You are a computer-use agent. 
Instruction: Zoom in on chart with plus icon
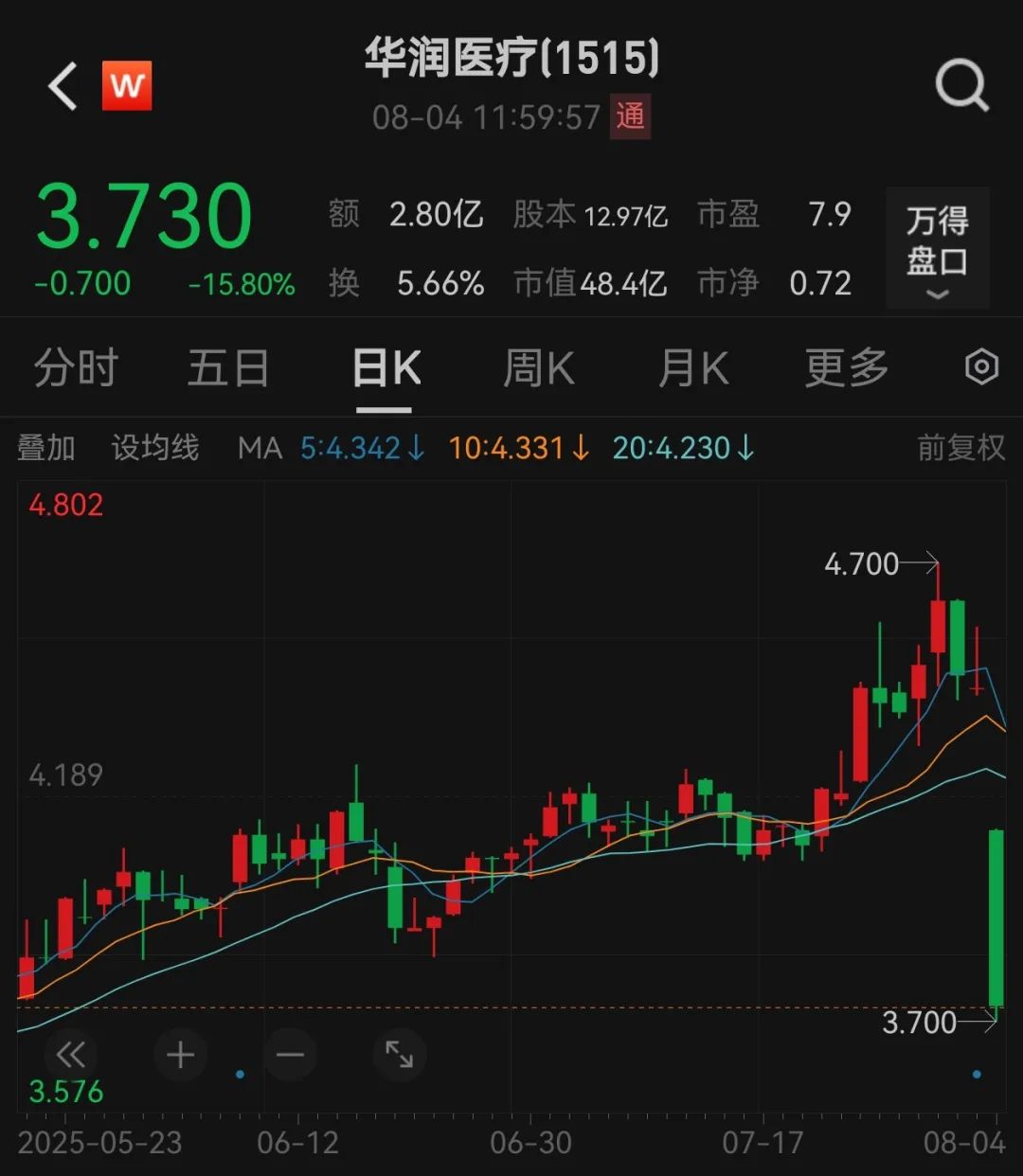point(180,1054)
